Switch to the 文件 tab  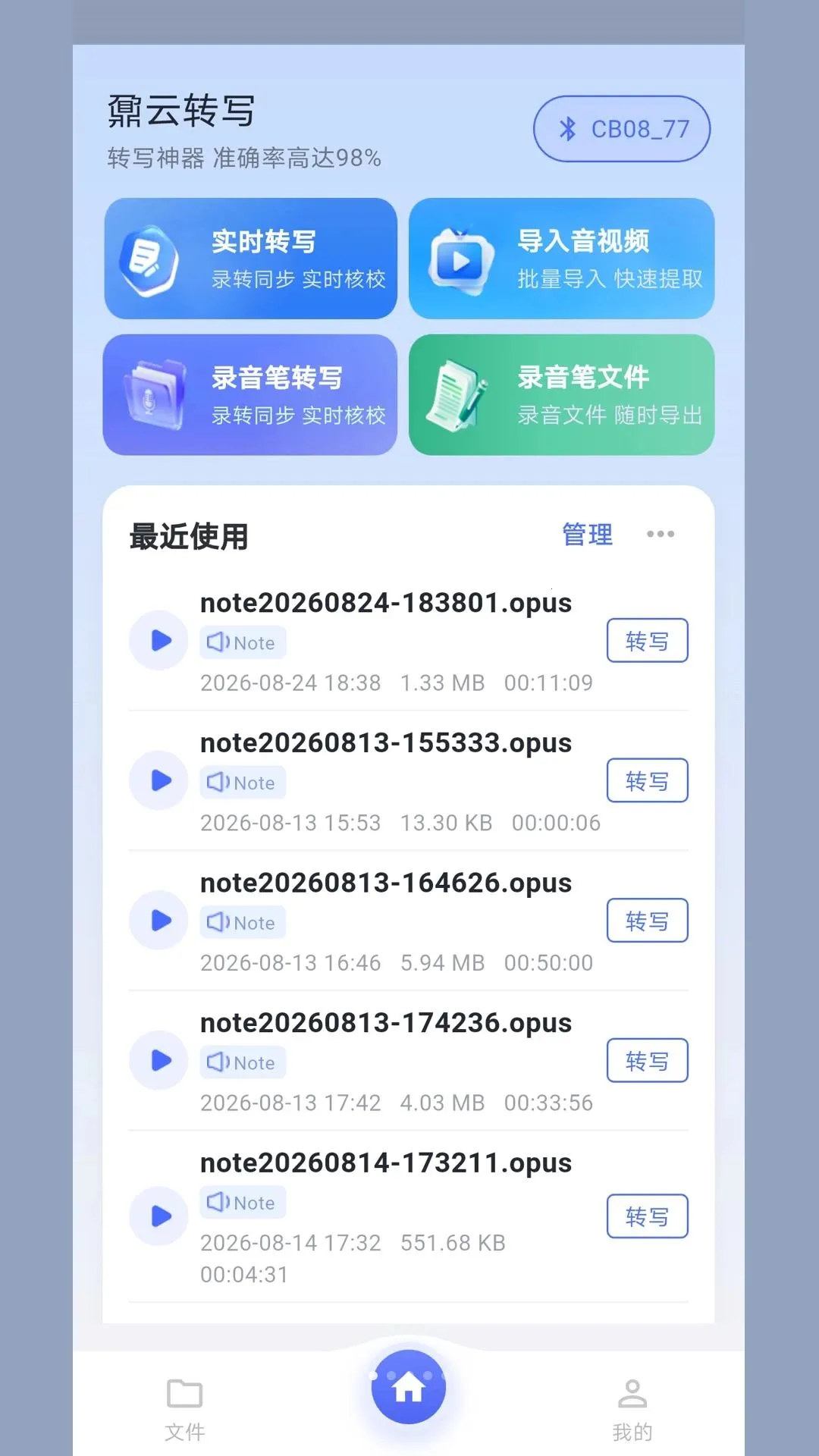point(185,1410)
